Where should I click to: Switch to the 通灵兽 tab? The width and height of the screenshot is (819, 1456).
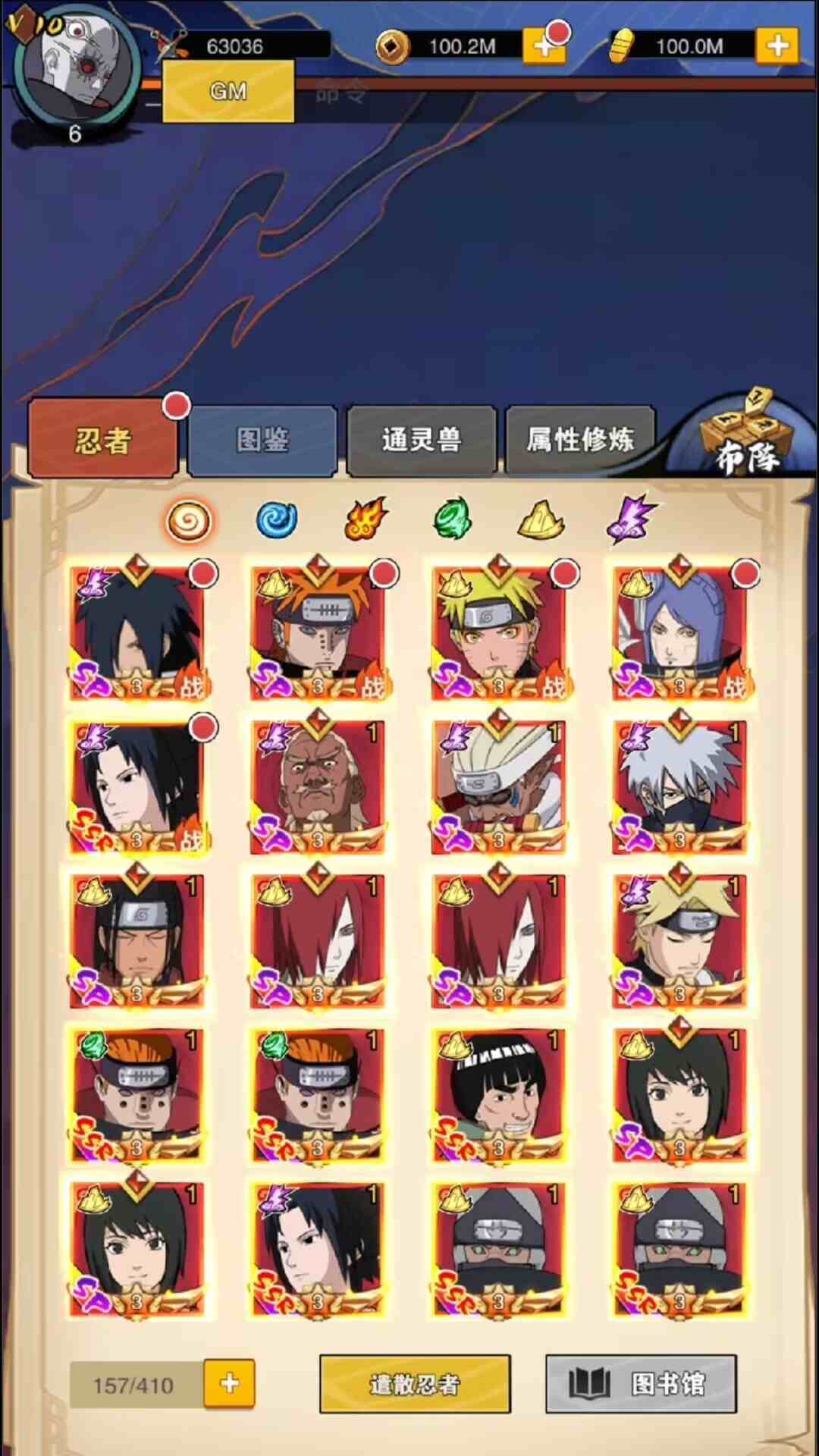click(422, 440)
